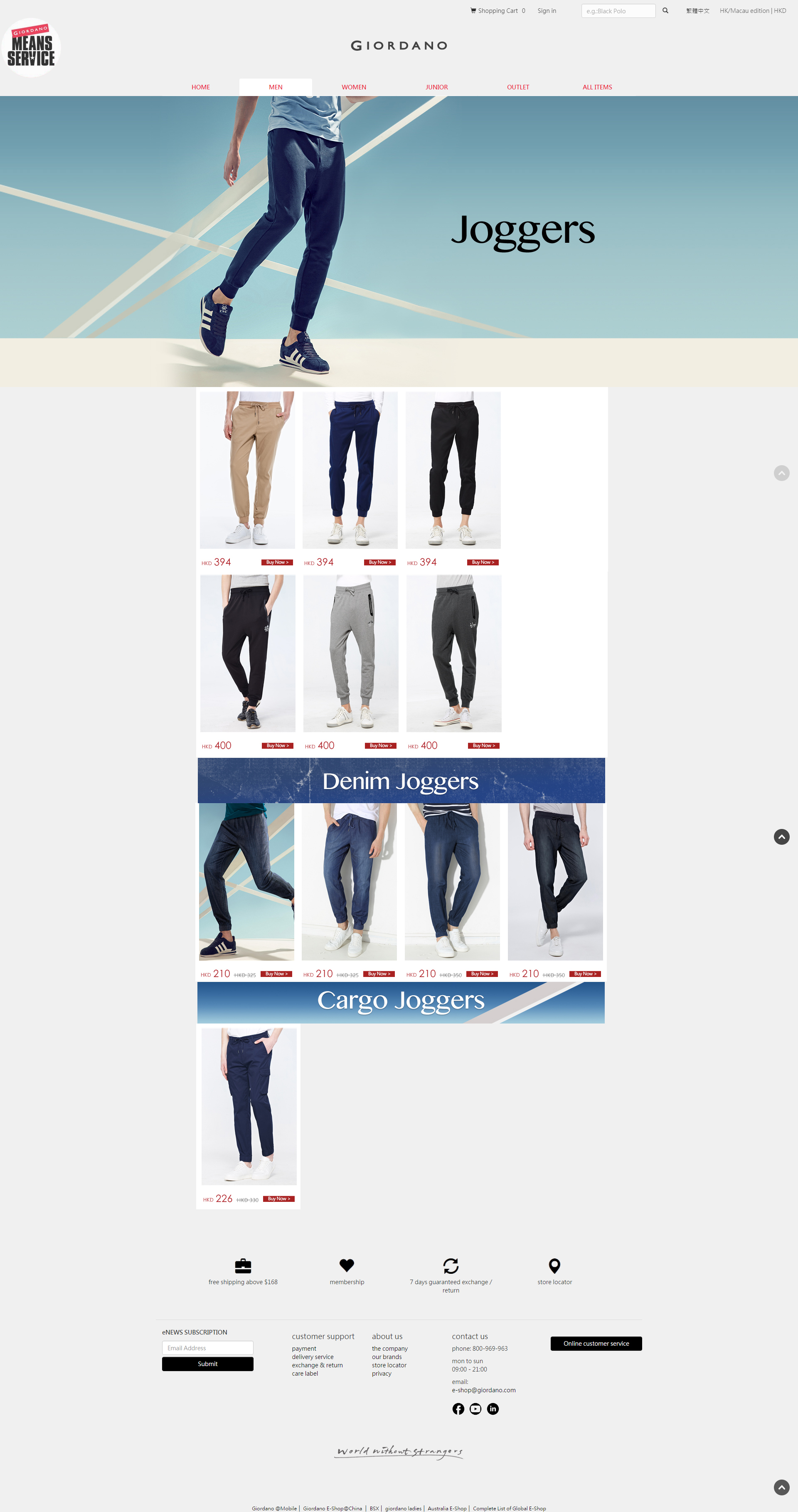Go to the HOME tab
The image size is (798, 1512).
pyautogui.click(x=201, y=87)
